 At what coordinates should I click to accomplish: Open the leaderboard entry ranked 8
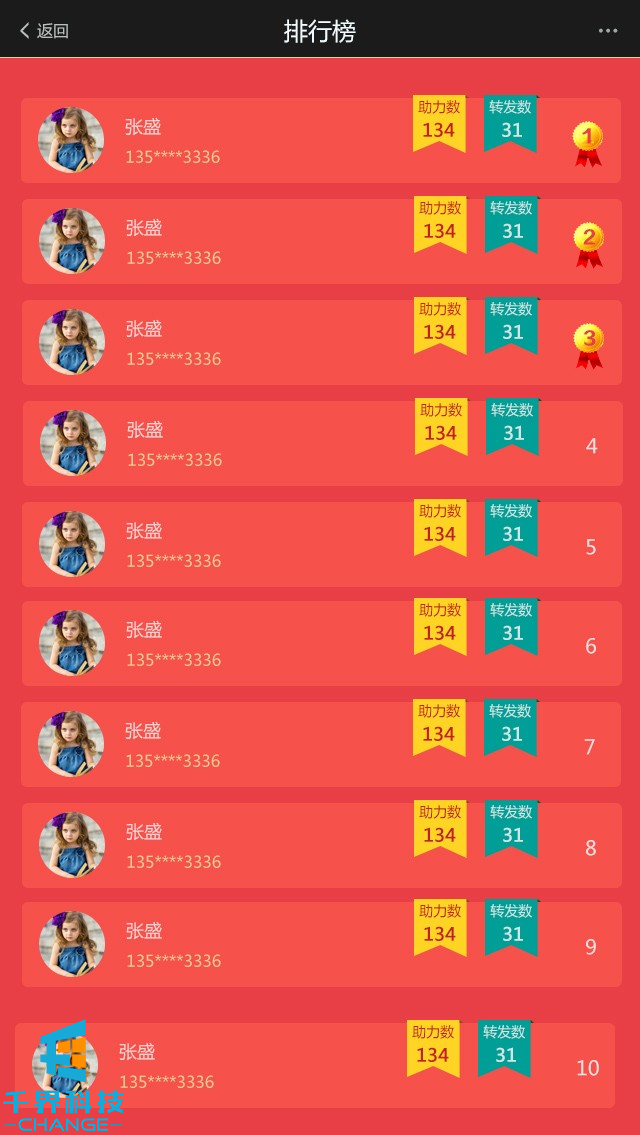[320, 846]
